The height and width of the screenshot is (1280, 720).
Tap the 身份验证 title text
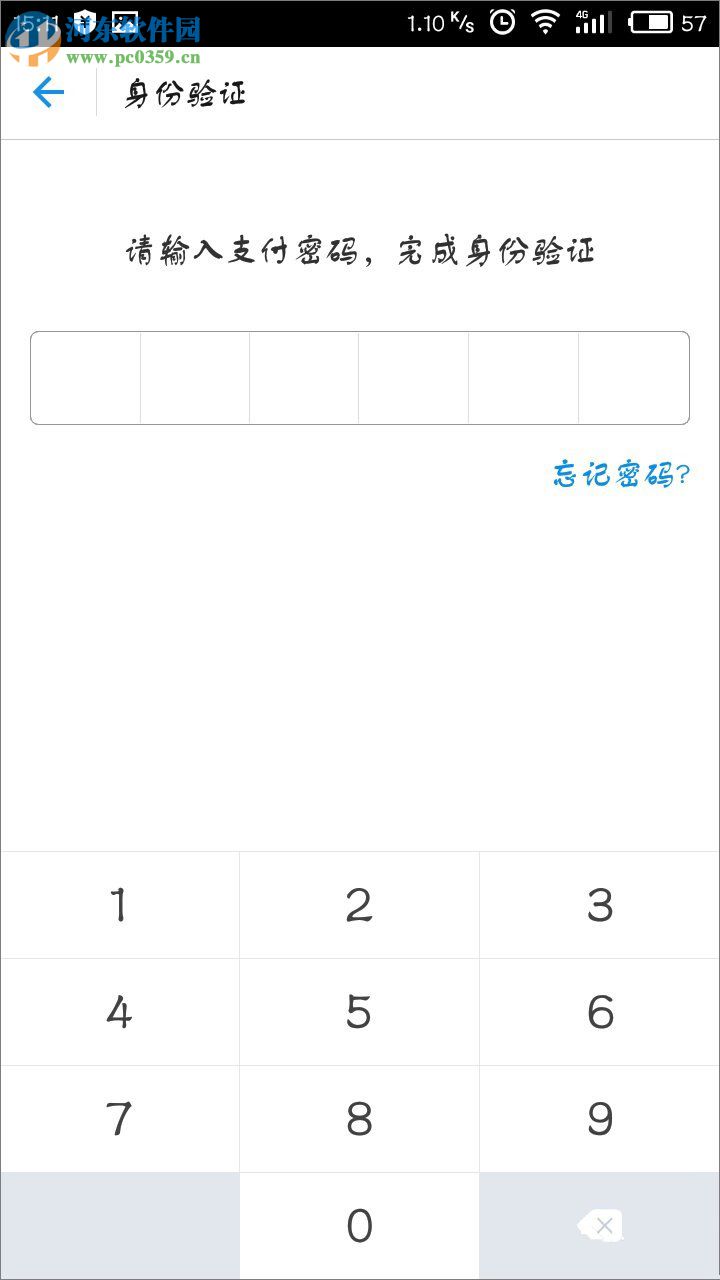click(x=183, y=93)
